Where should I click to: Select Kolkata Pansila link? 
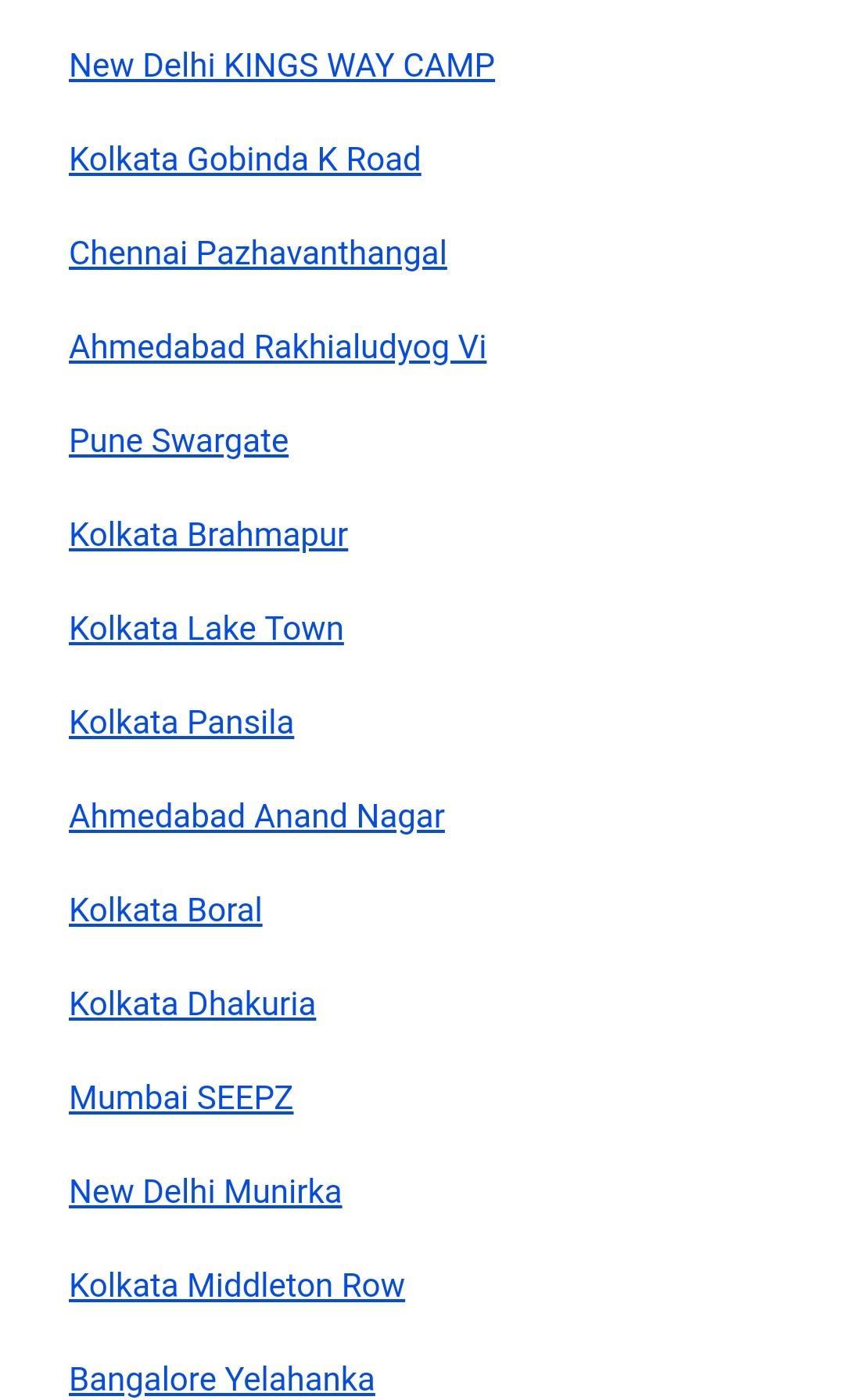click(x=181, y=723)
